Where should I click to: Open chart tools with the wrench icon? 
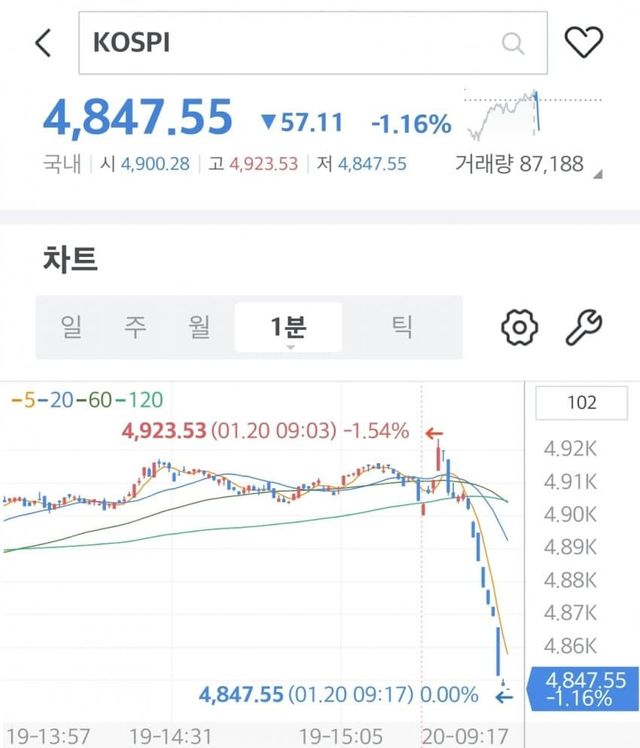tap(584, 327)
